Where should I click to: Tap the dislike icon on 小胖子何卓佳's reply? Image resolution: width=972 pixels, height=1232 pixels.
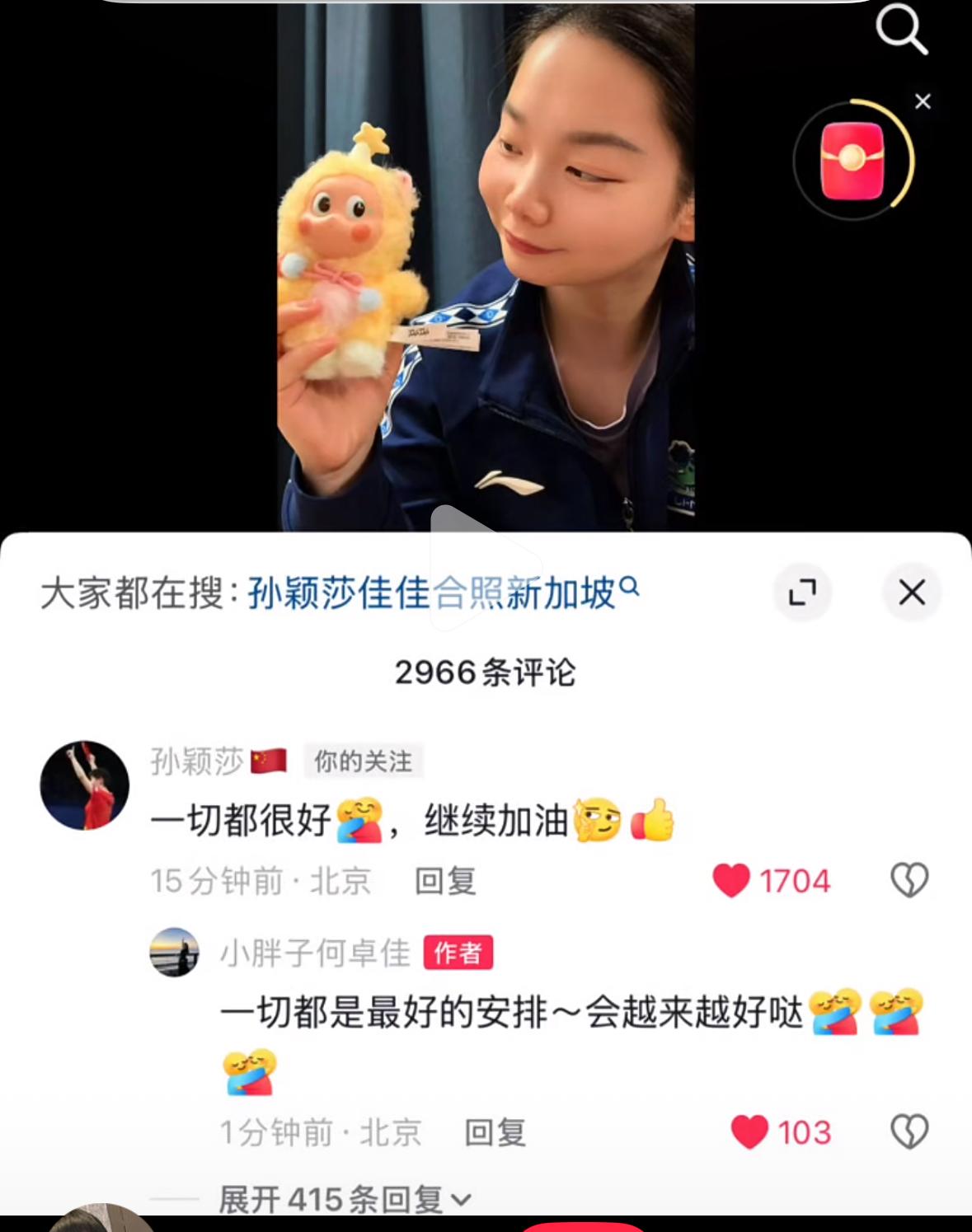(x=910, y=1132)
